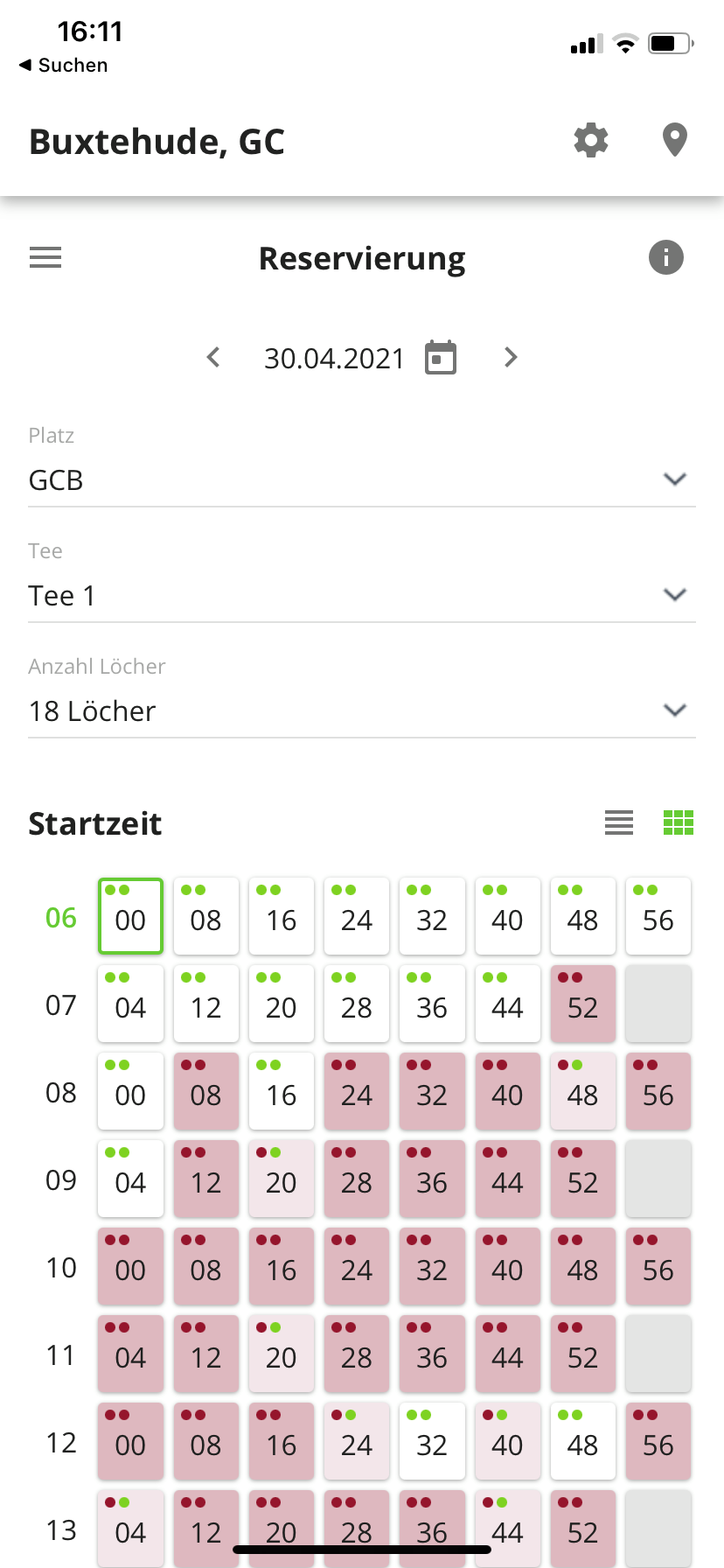Choose the 07:28 tee time
The image size is (724, 1568).
pyautogui.click(x=357, y=1004)
